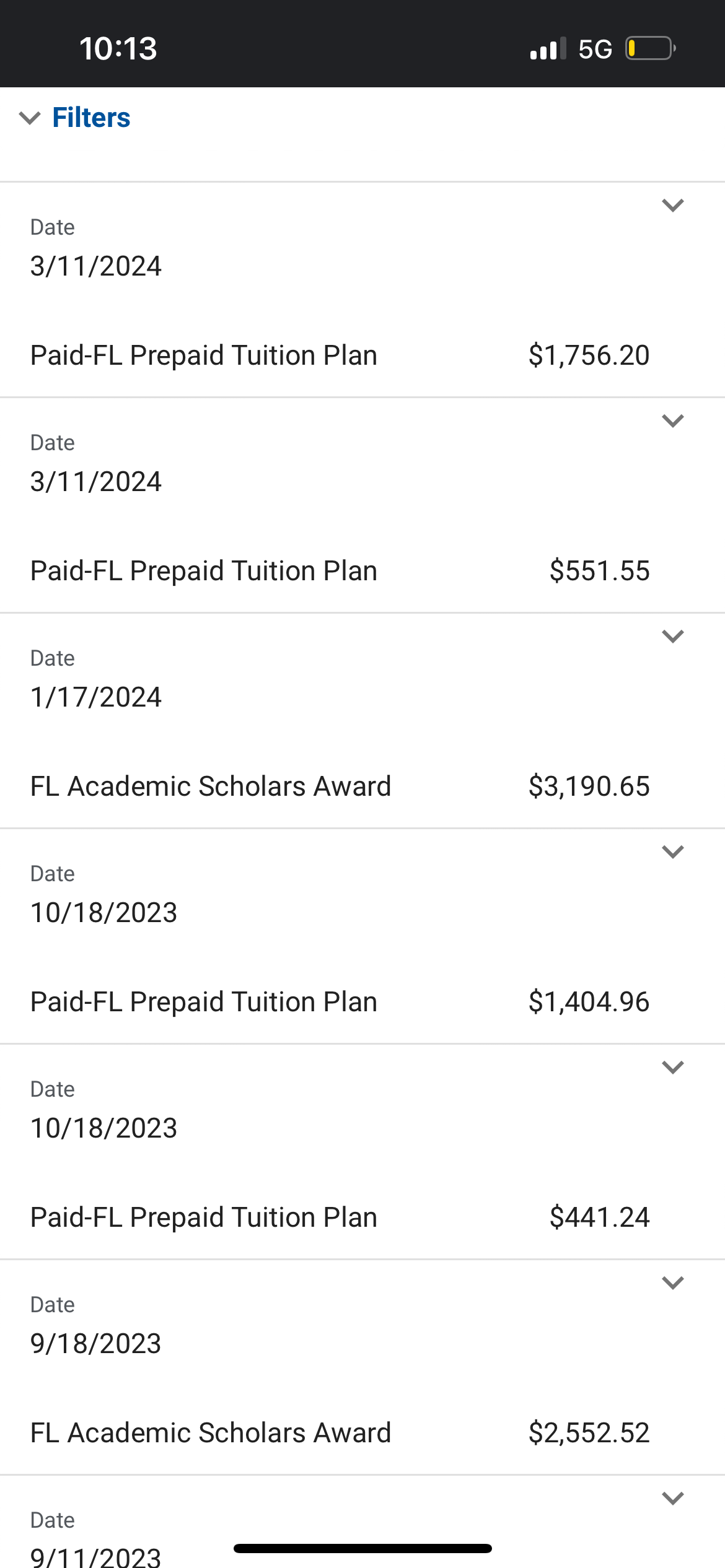Expand the $2,552.52 Academic Scholars Award entry
725x1568 pixels.
pos(672,1283)
